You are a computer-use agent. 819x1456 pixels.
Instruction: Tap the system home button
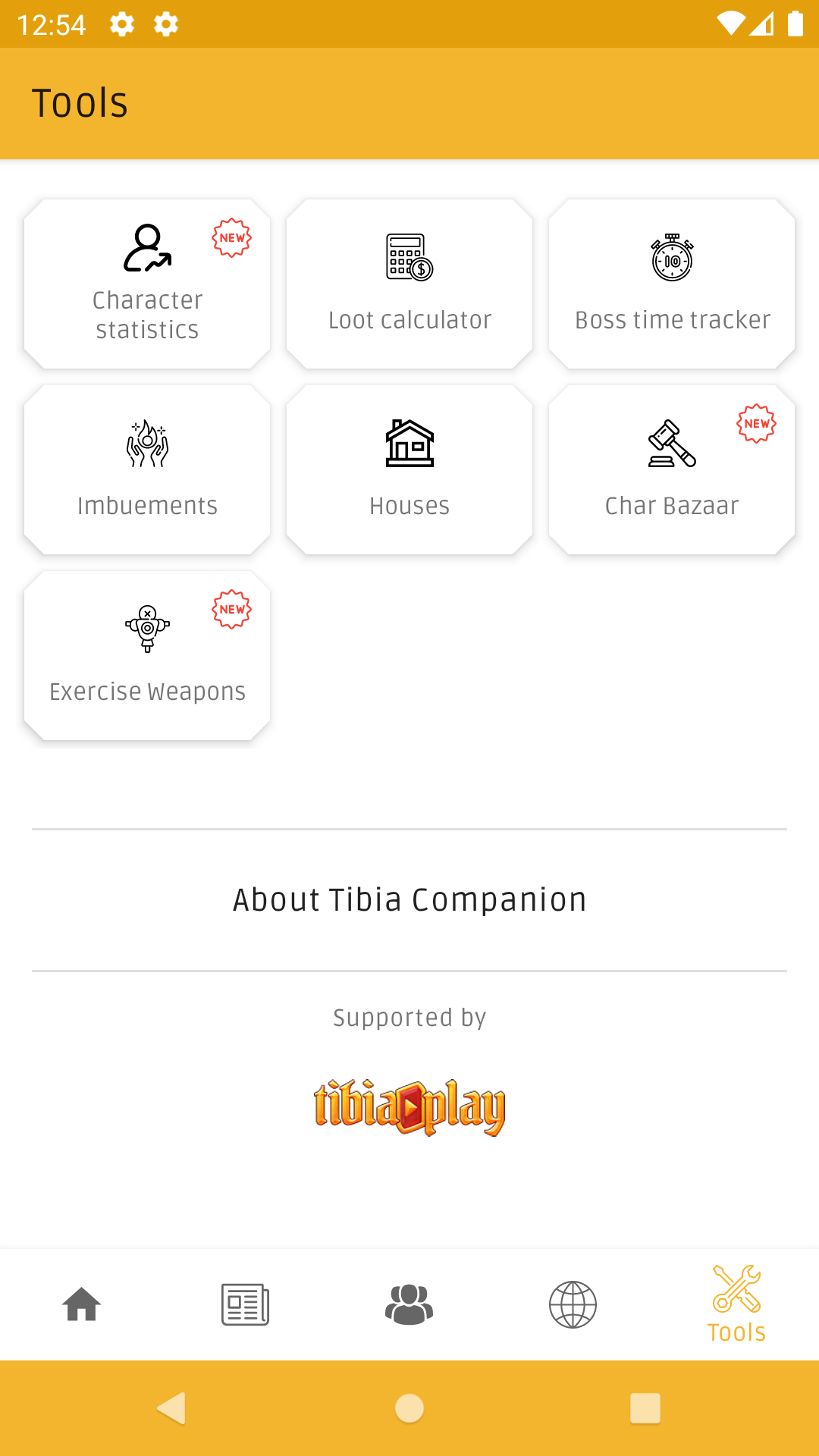click(x=409, y=1408)
